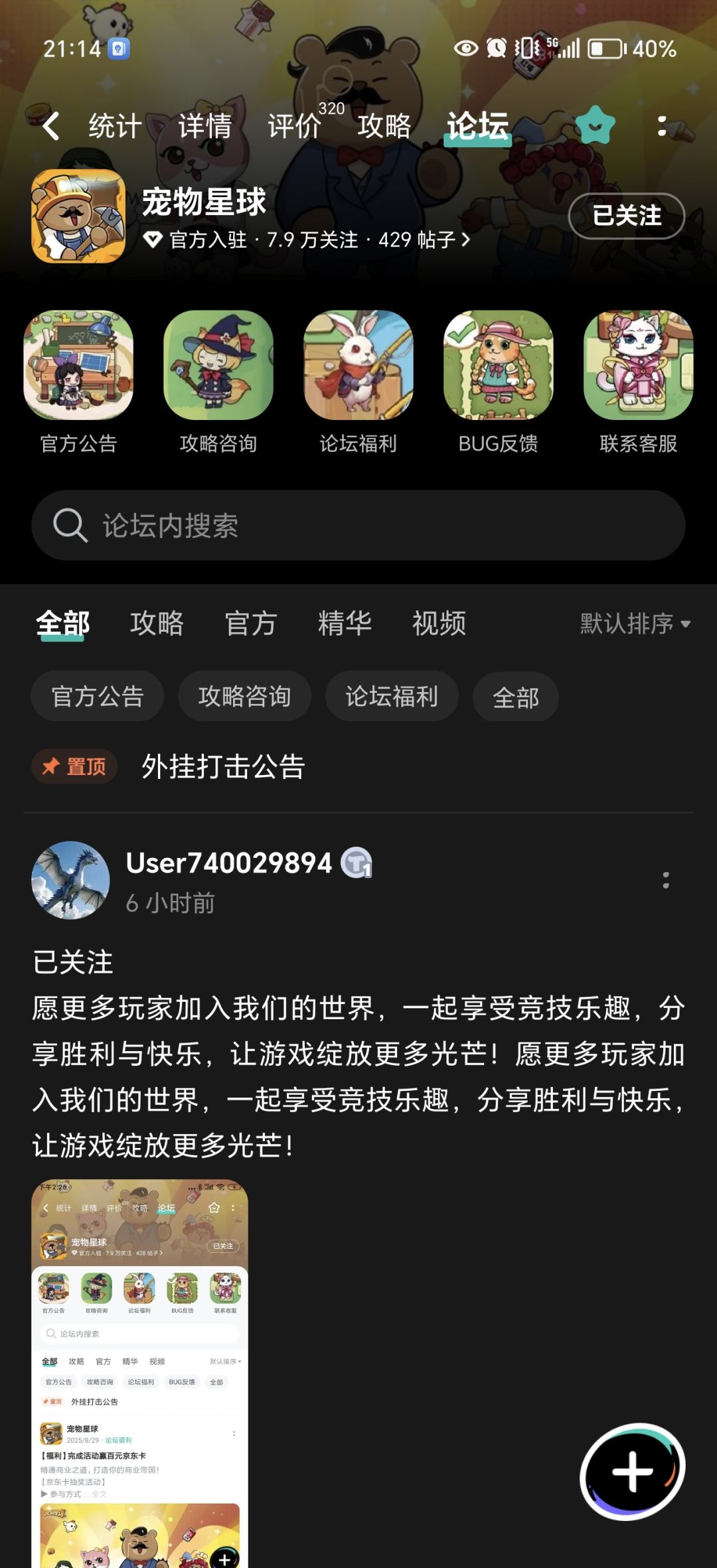This screenshot has height=1568, width=717.
Task: Open the BUG反馈 shortcut tile
Action: [498, 383]
